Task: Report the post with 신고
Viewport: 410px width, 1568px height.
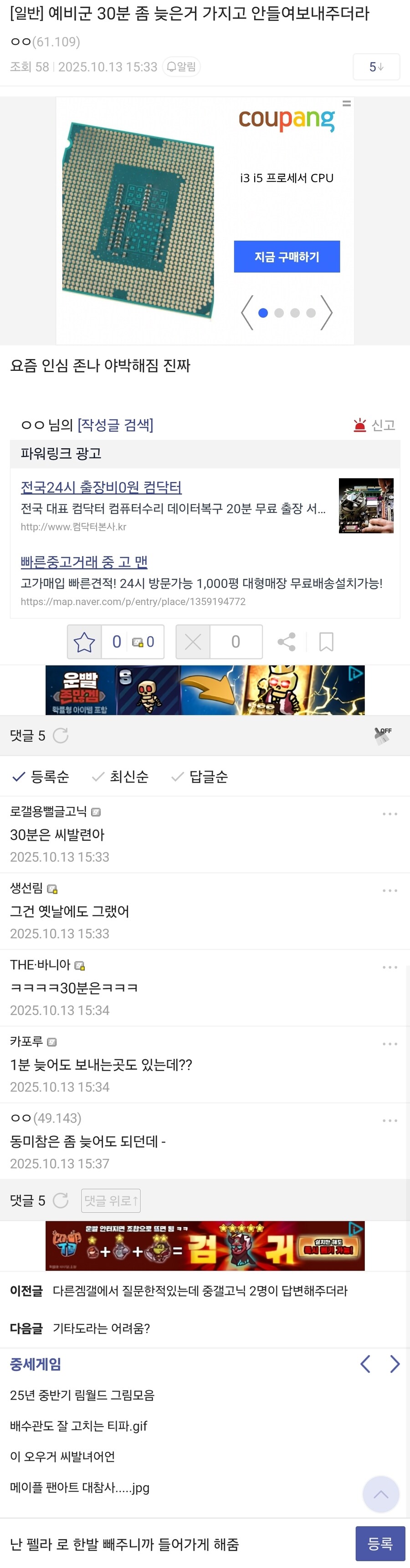Action: tap(374, 425)
